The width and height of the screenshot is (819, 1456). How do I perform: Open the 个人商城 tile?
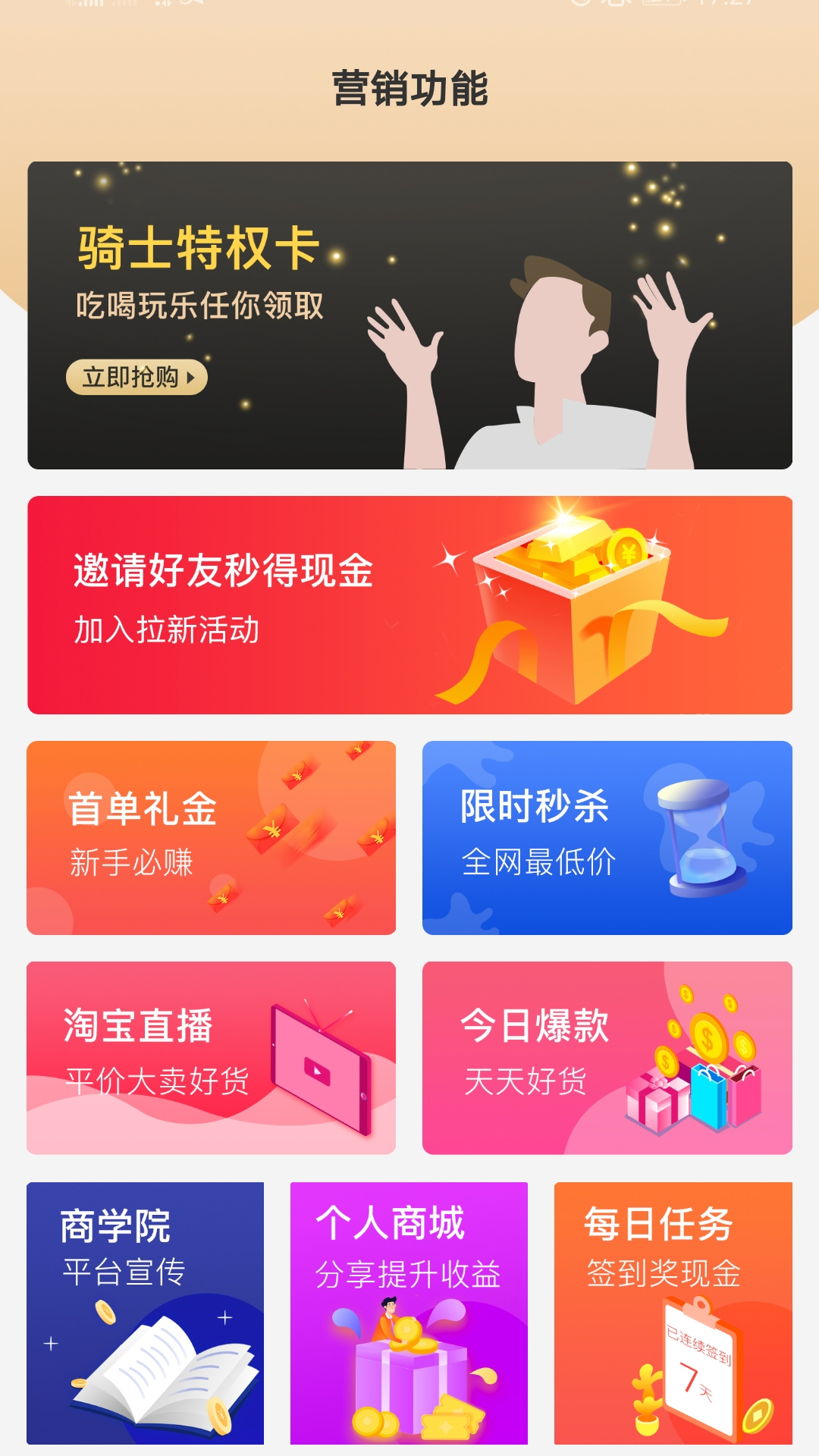pos(409,1313)
